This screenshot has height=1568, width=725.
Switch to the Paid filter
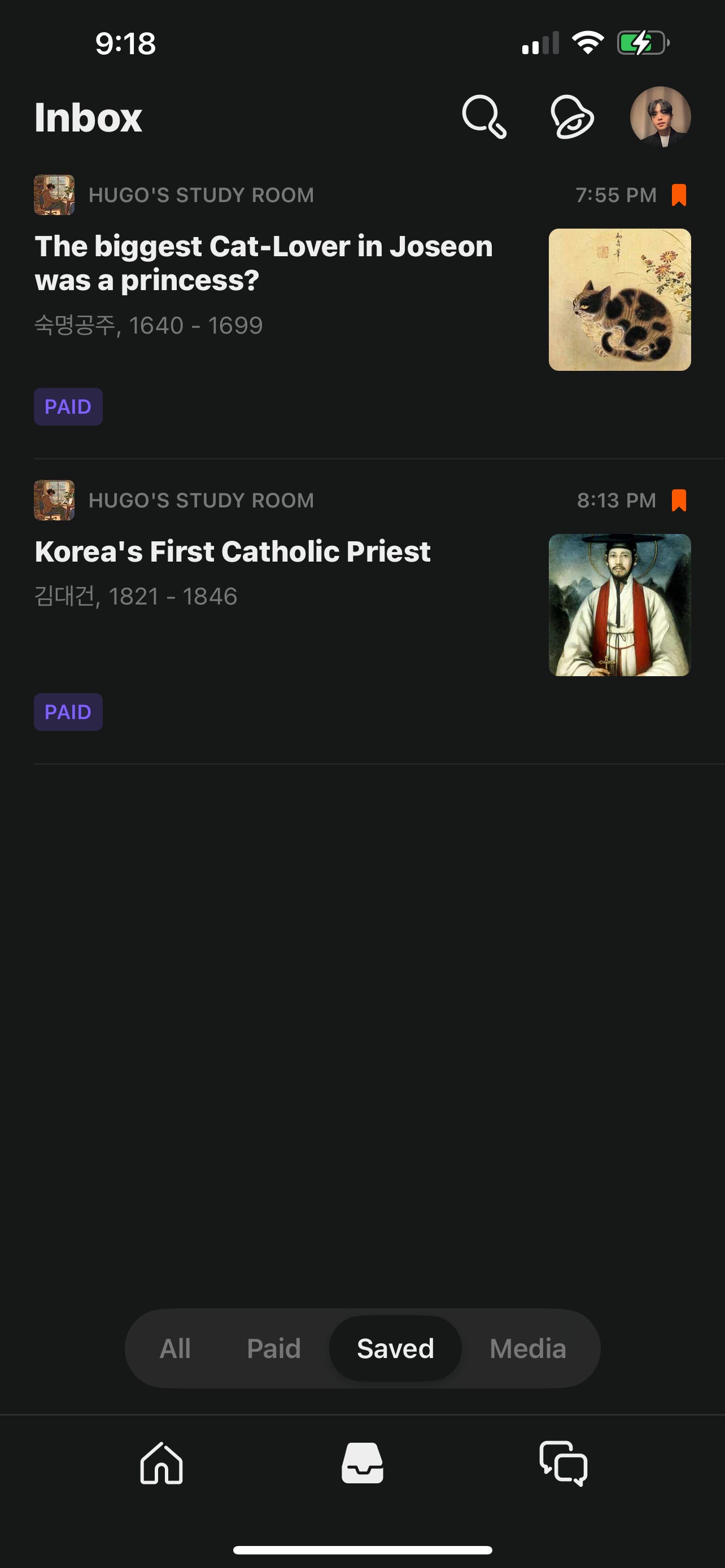point(274,1348)
